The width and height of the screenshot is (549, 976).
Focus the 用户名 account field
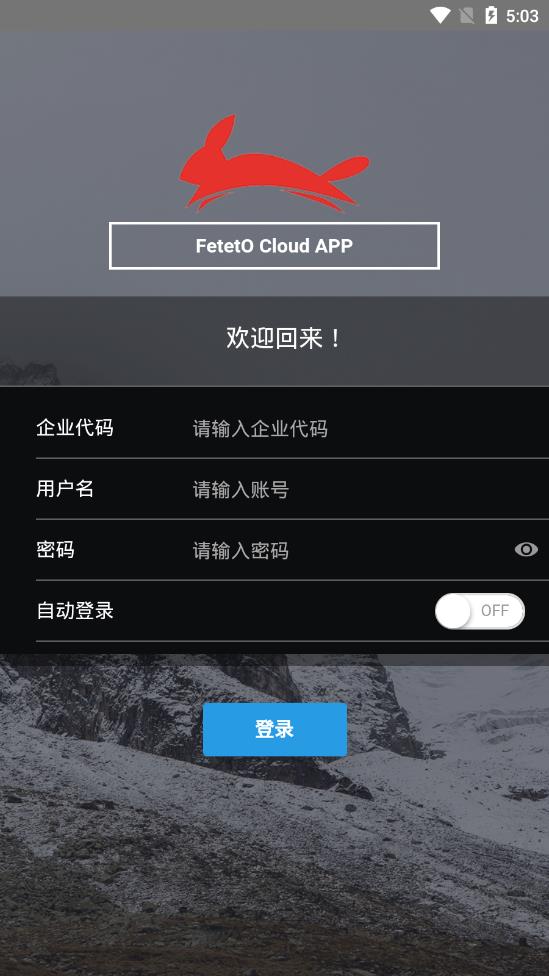pos(367,489)
